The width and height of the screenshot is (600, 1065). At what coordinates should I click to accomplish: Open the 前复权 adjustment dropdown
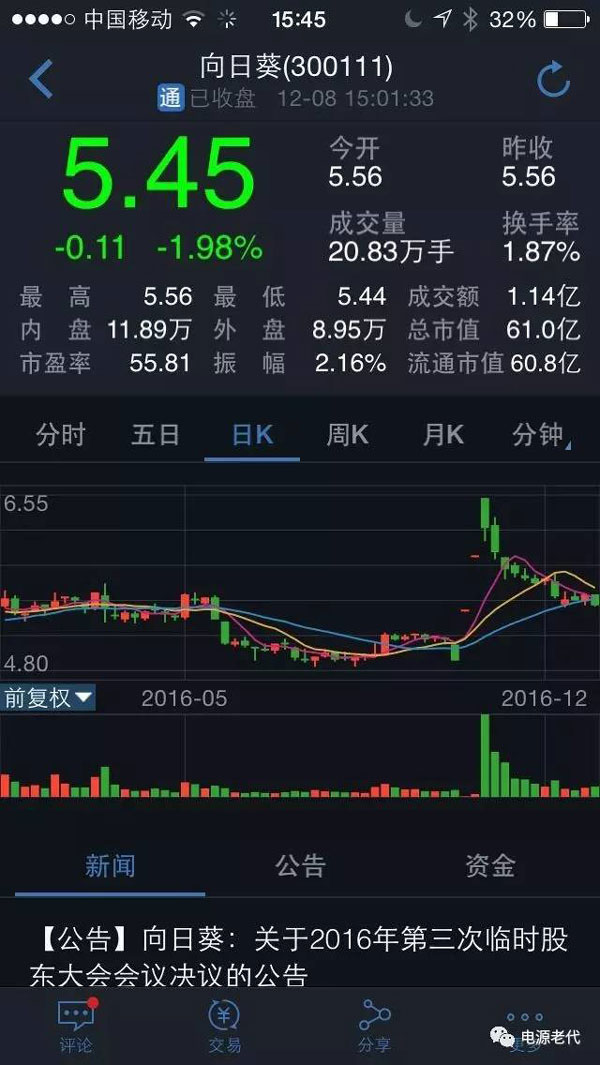click(x=48, y=697)
